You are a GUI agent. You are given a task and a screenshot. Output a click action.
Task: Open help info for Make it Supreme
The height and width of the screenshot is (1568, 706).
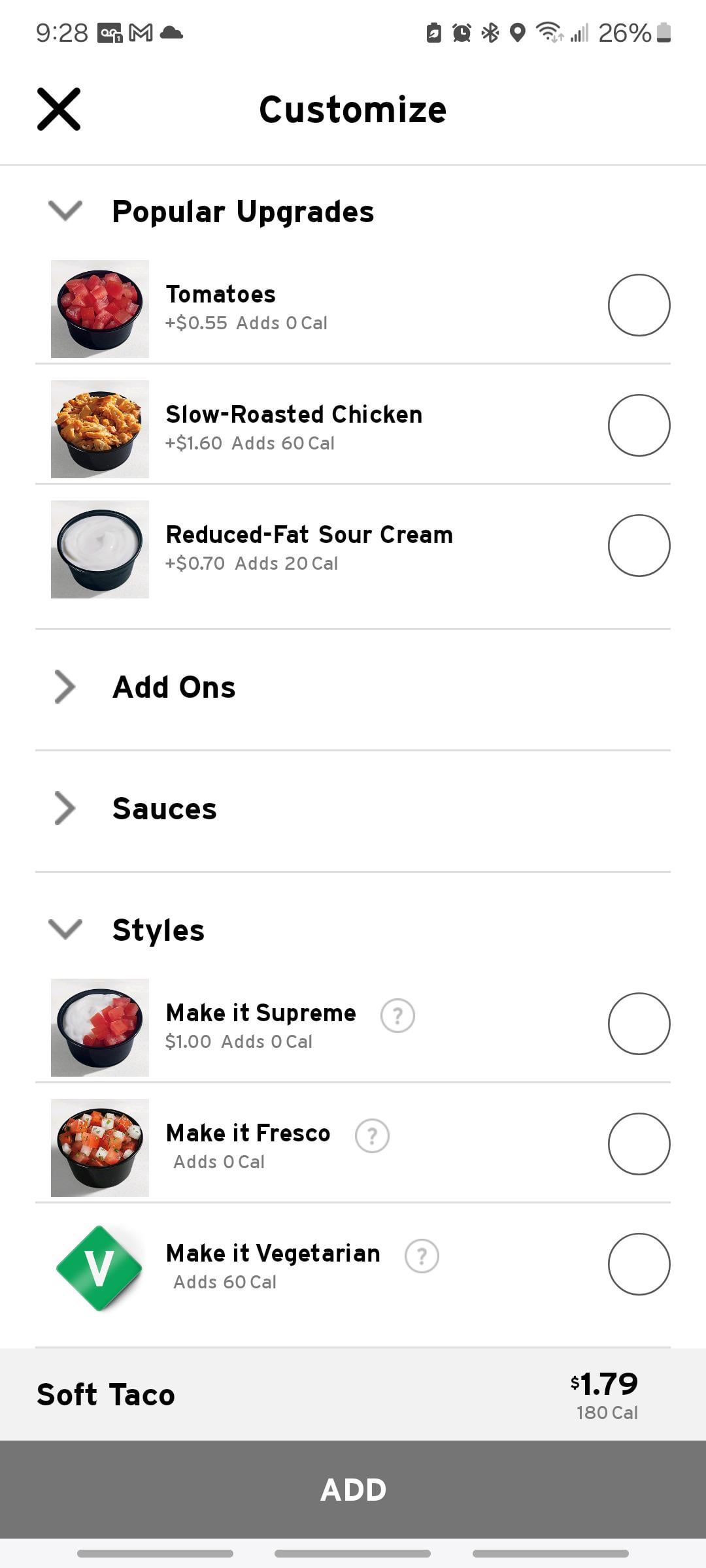[397, 1016]
